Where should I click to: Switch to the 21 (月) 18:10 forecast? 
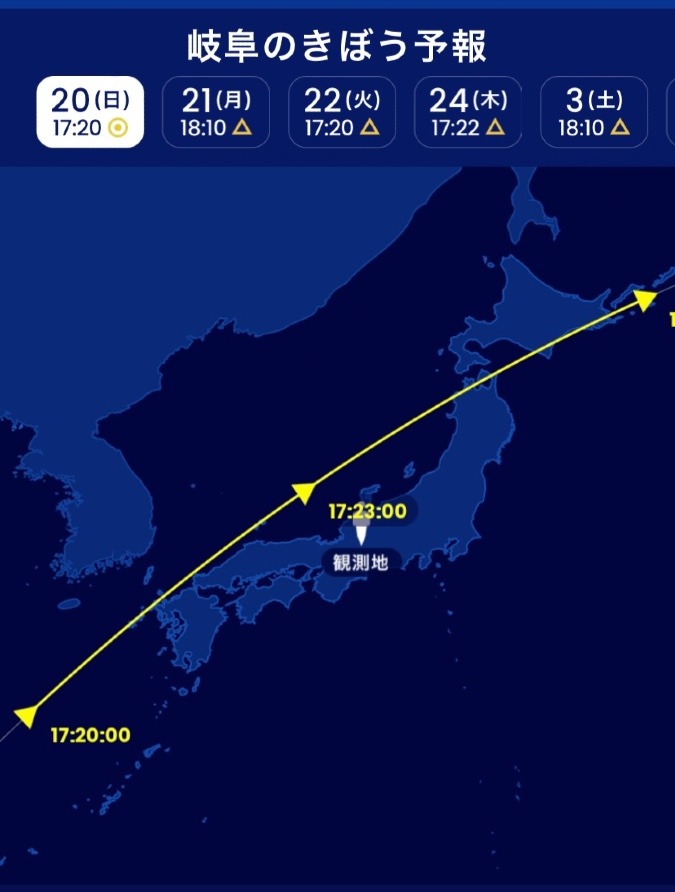[215, 112]
